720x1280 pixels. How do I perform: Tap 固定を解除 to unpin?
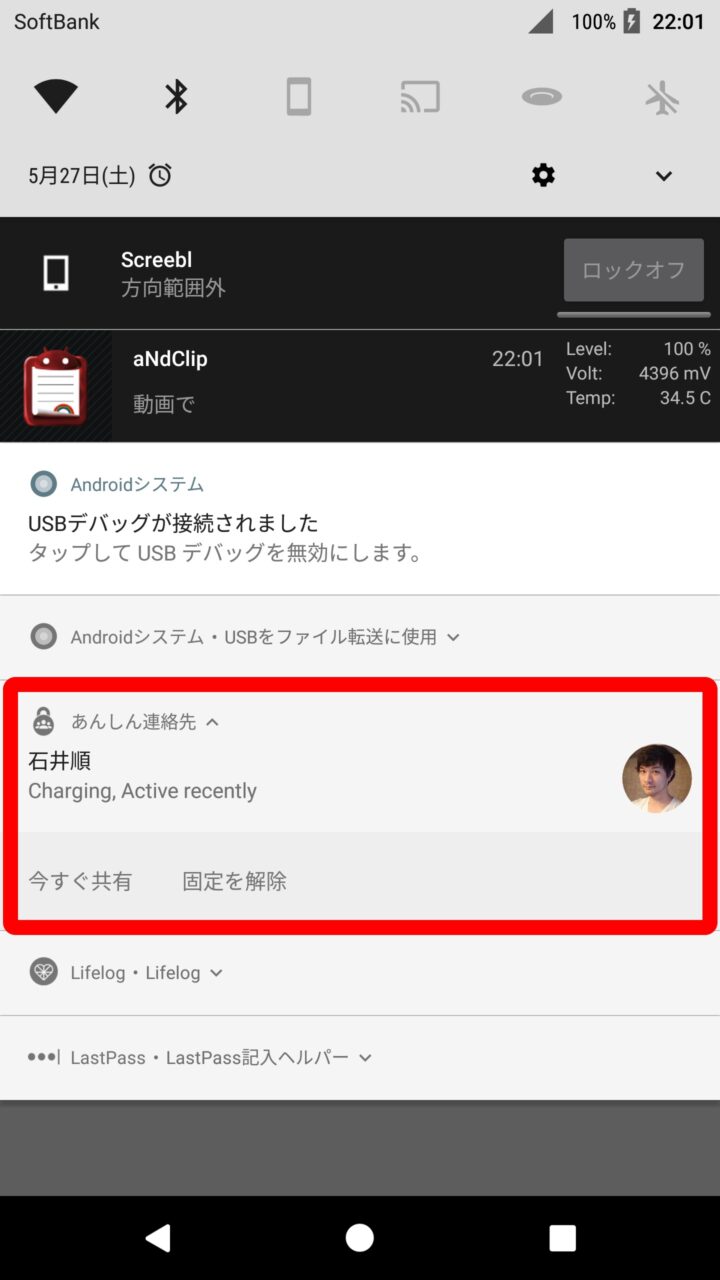pos(234,881)
